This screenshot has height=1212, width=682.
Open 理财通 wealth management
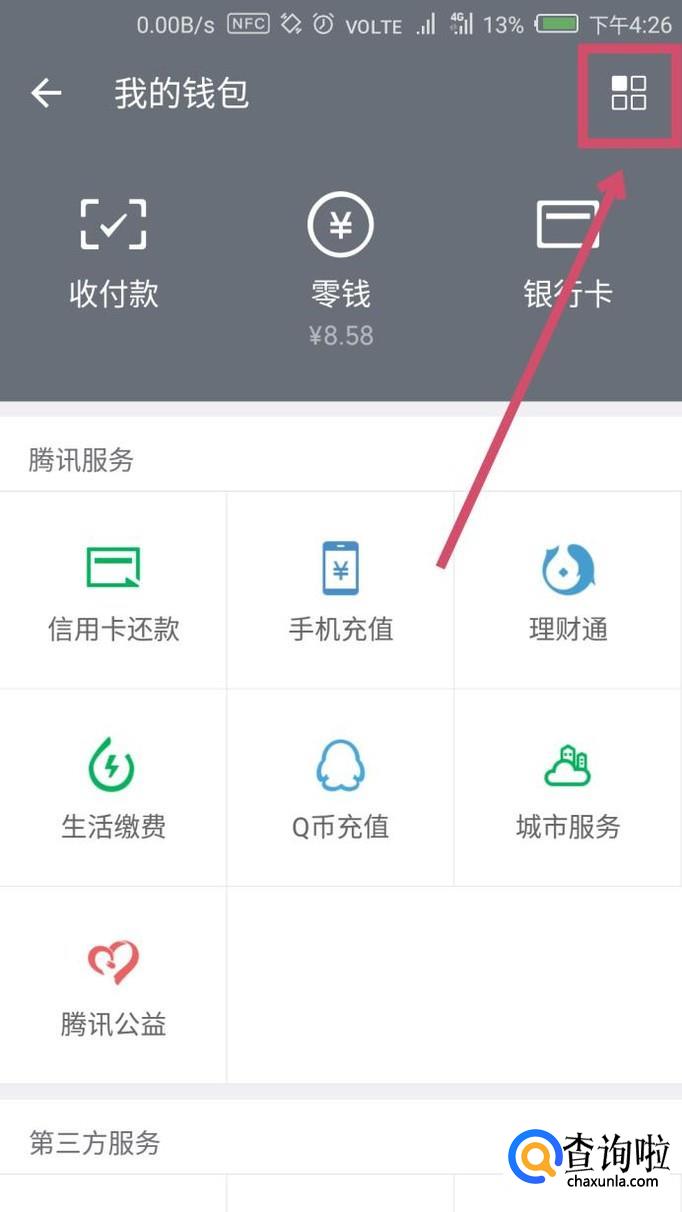[568, 590]
